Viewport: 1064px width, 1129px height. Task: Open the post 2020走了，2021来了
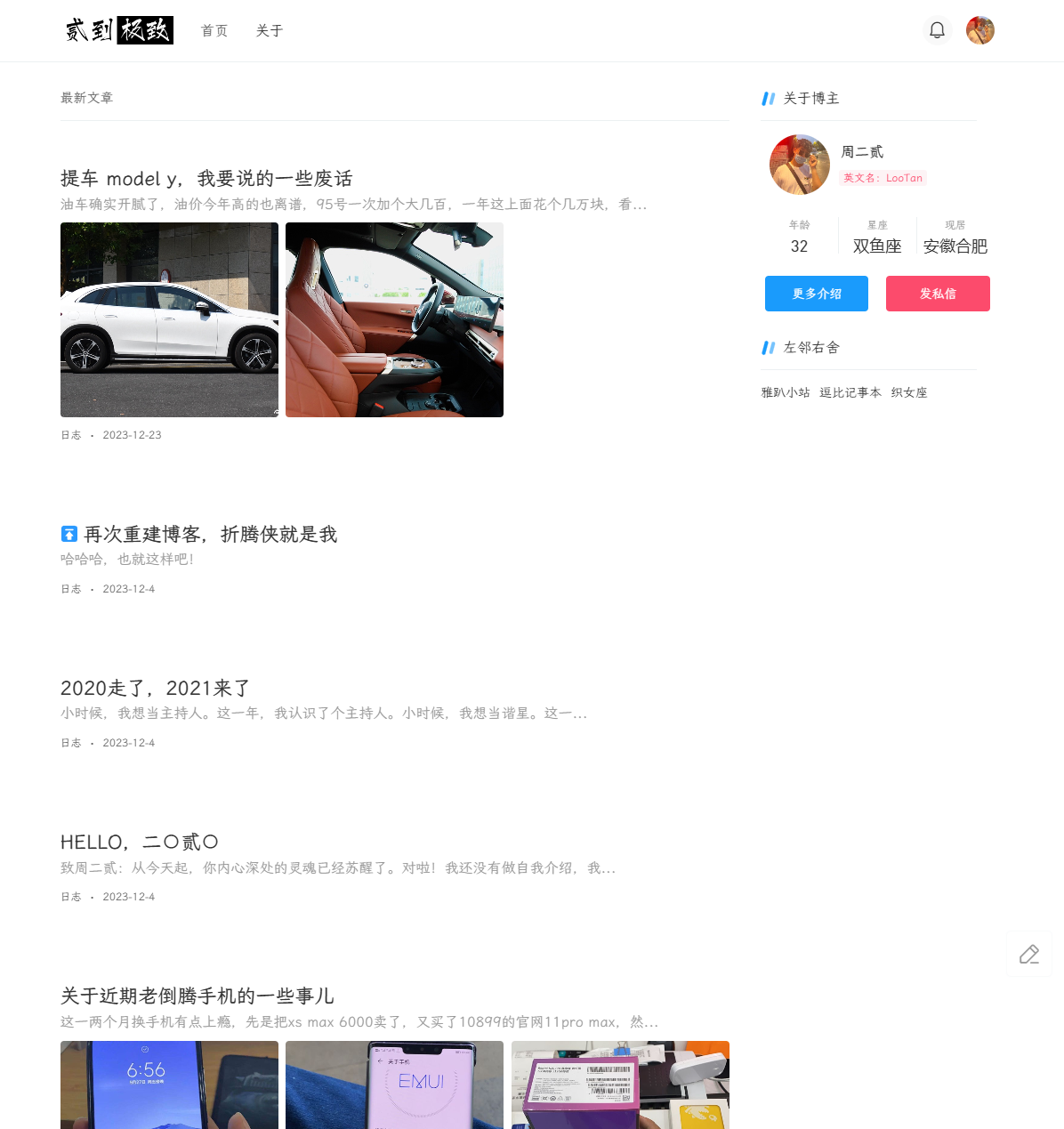point(156,689)
